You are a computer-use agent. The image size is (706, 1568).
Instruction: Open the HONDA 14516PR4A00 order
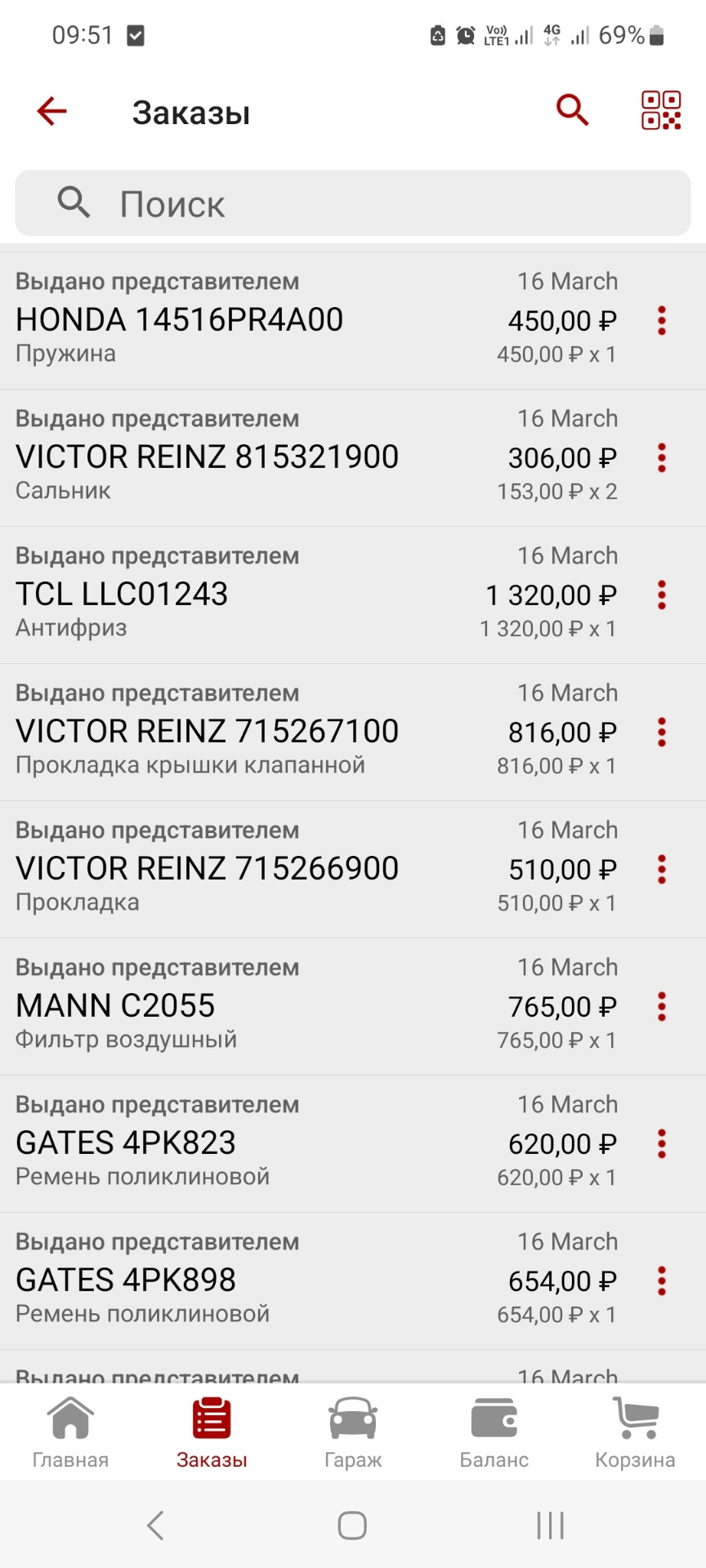point(245,320)
